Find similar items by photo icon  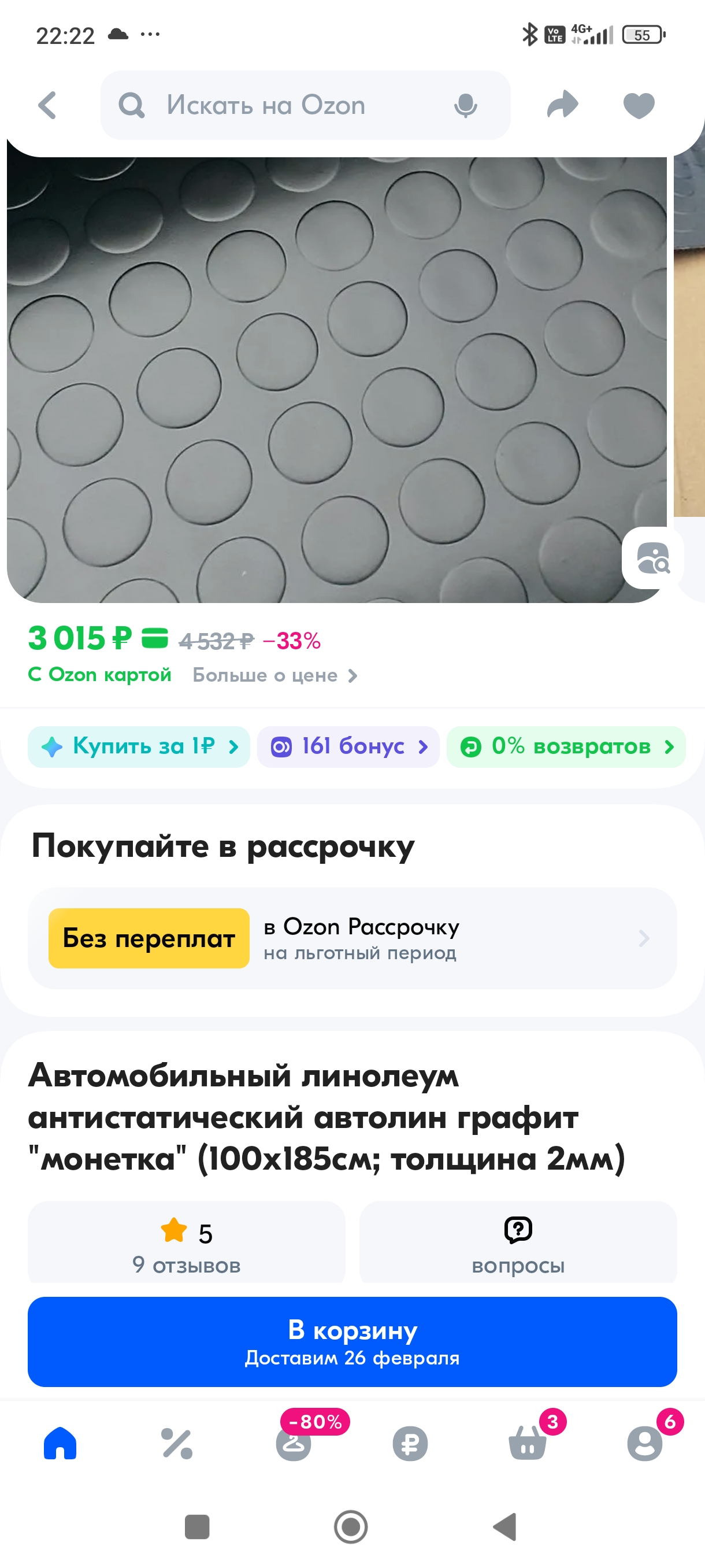tap(652, 558)
